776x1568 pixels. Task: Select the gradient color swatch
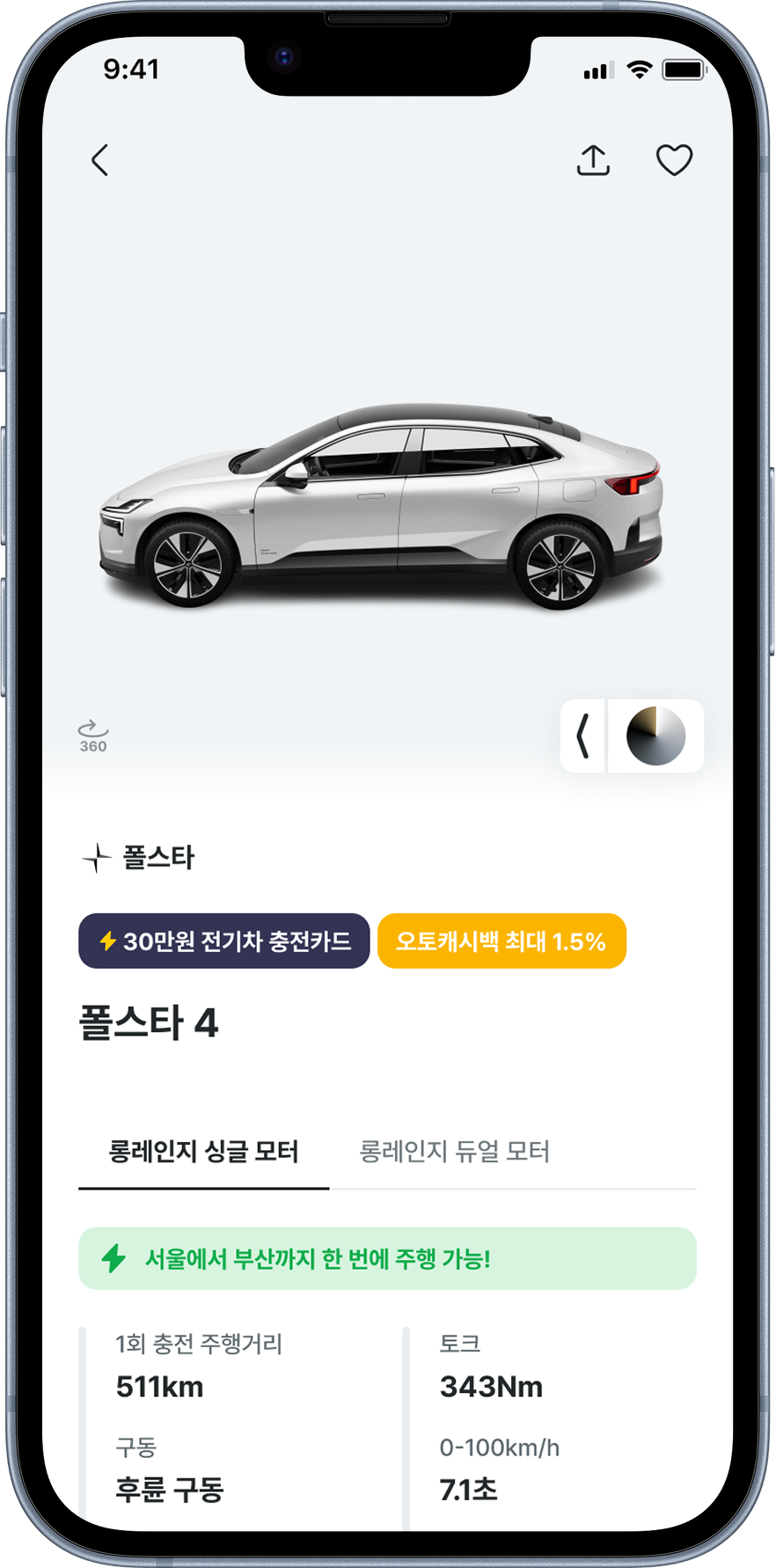point(655,736)
